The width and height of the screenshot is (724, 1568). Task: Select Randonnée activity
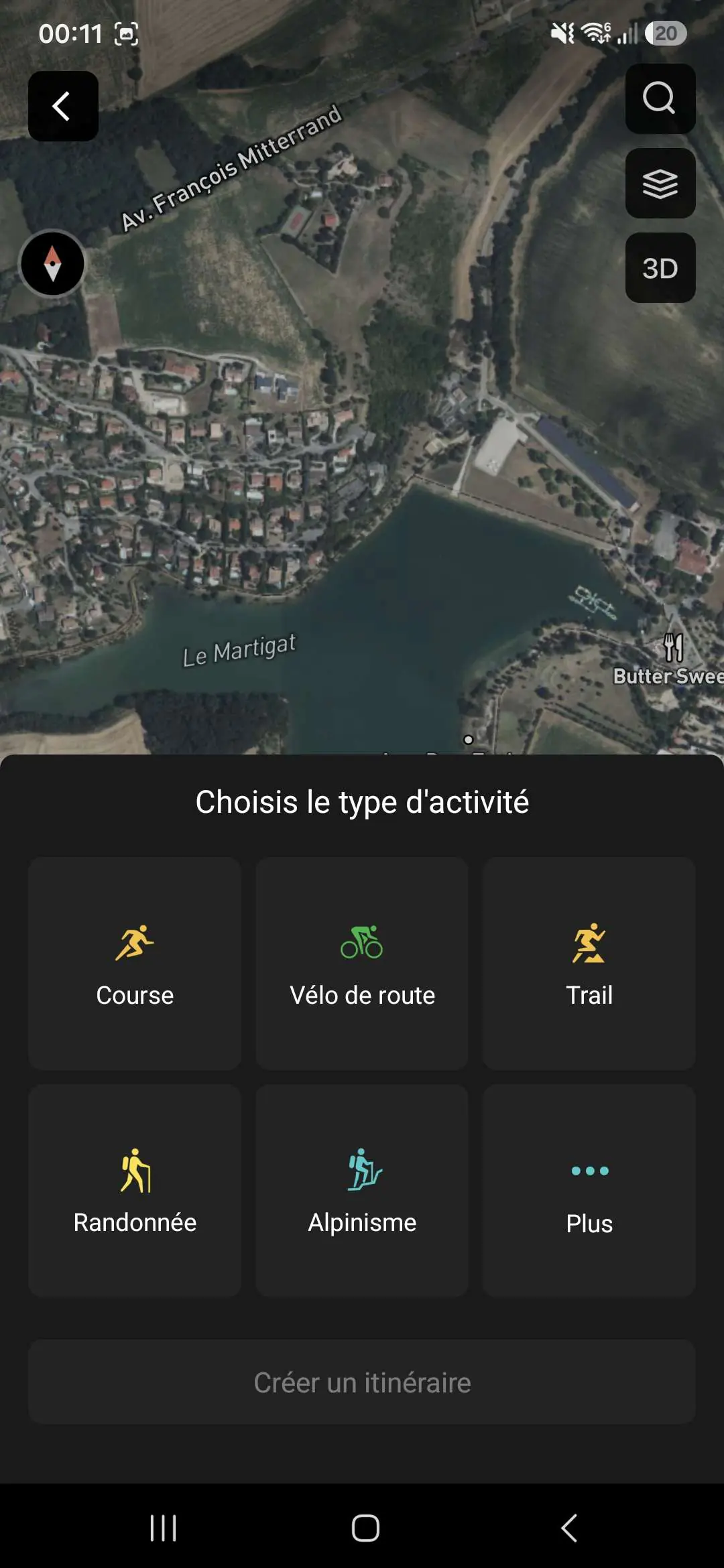click(135, 1190)
